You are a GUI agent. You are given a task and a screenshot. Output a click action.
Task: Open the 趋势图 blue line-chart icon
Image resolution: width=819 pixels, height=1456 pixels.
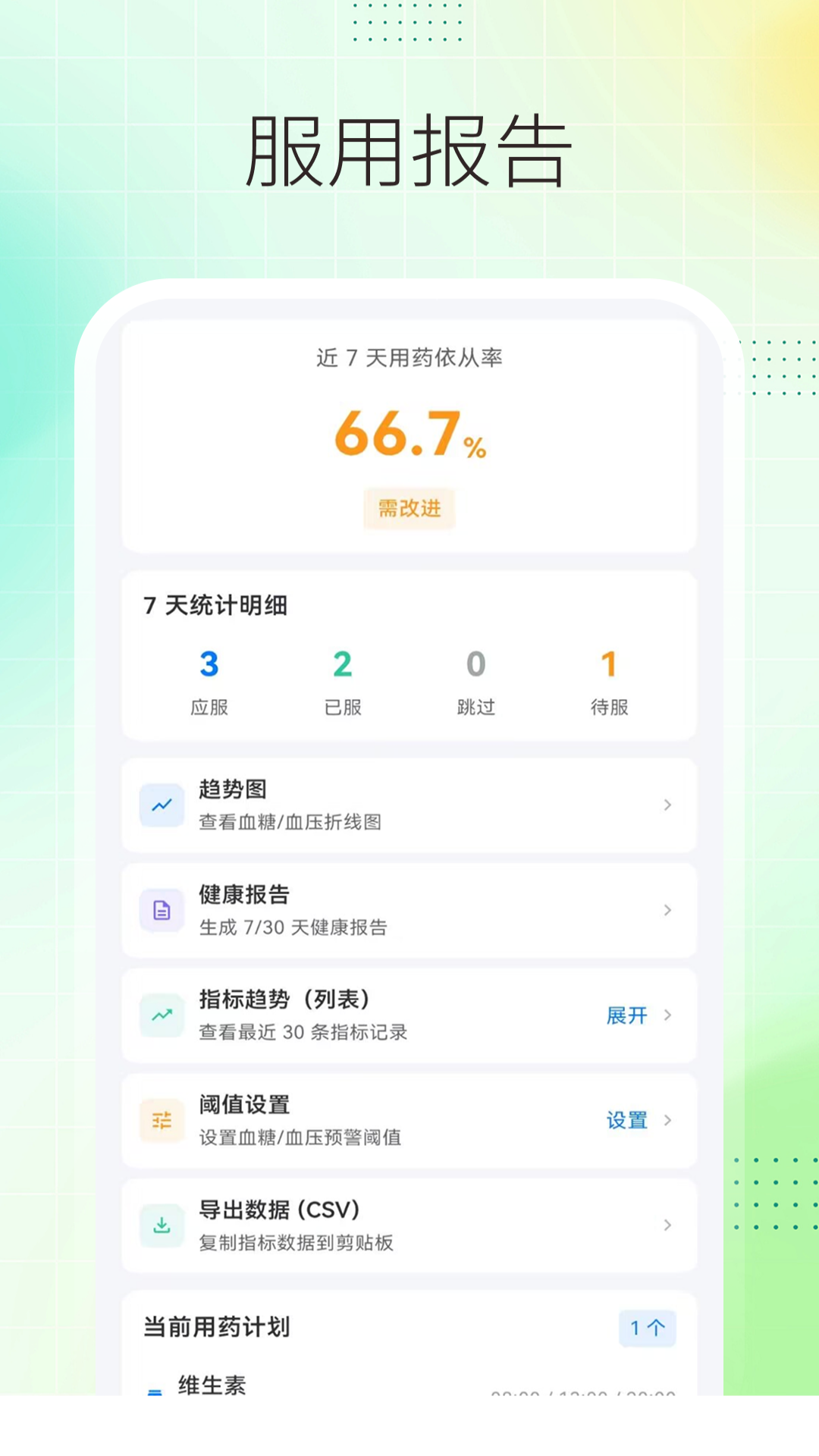(x=162, y=805)
